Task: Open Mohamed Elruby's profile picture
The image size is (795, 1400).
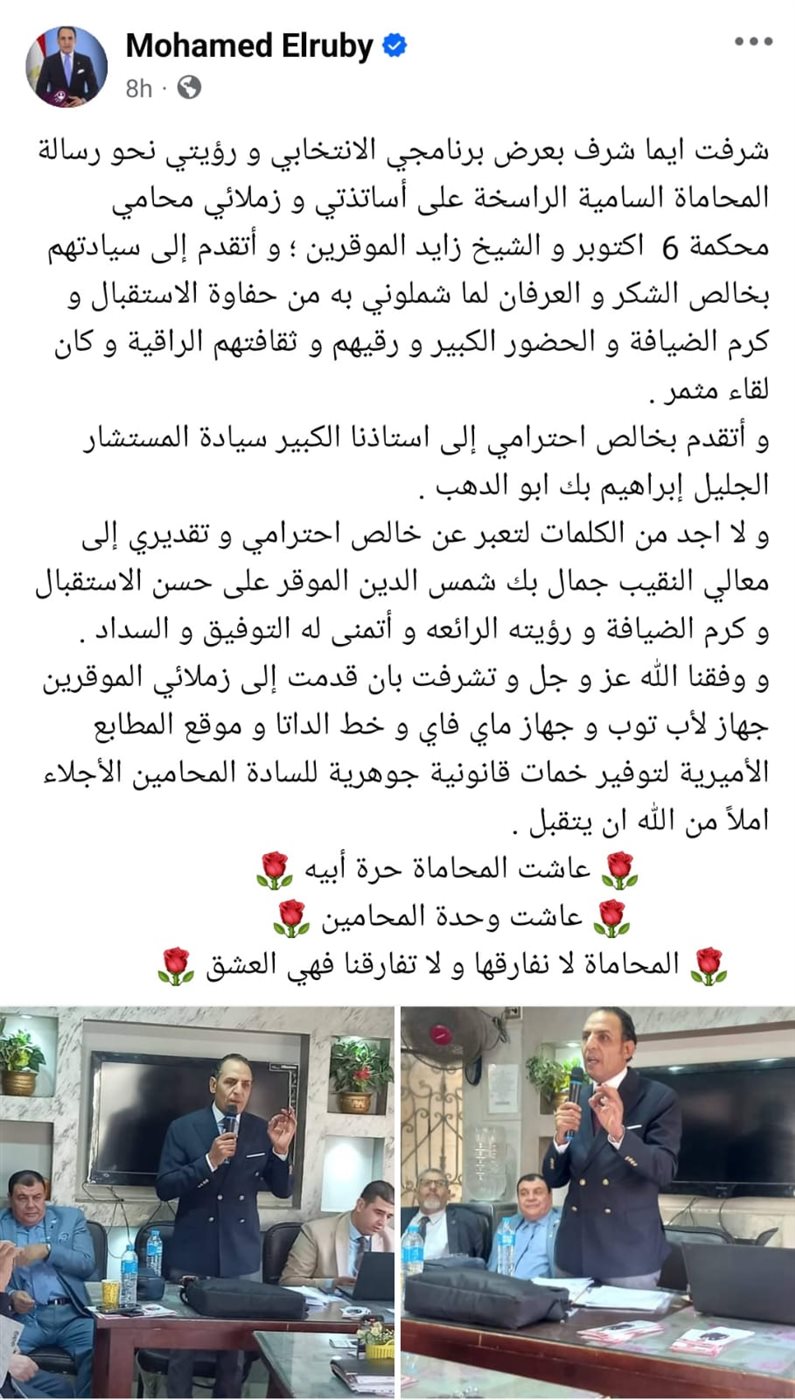Action: [x=66, y=67]
